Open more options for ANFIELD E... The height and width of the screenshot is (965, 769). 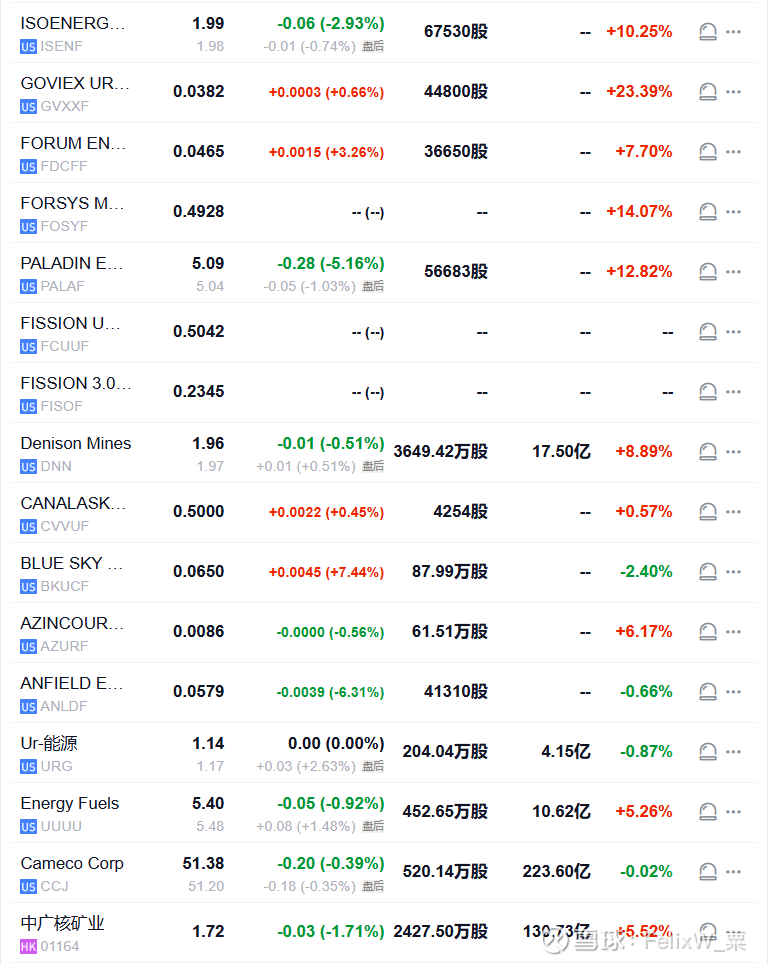735,691
